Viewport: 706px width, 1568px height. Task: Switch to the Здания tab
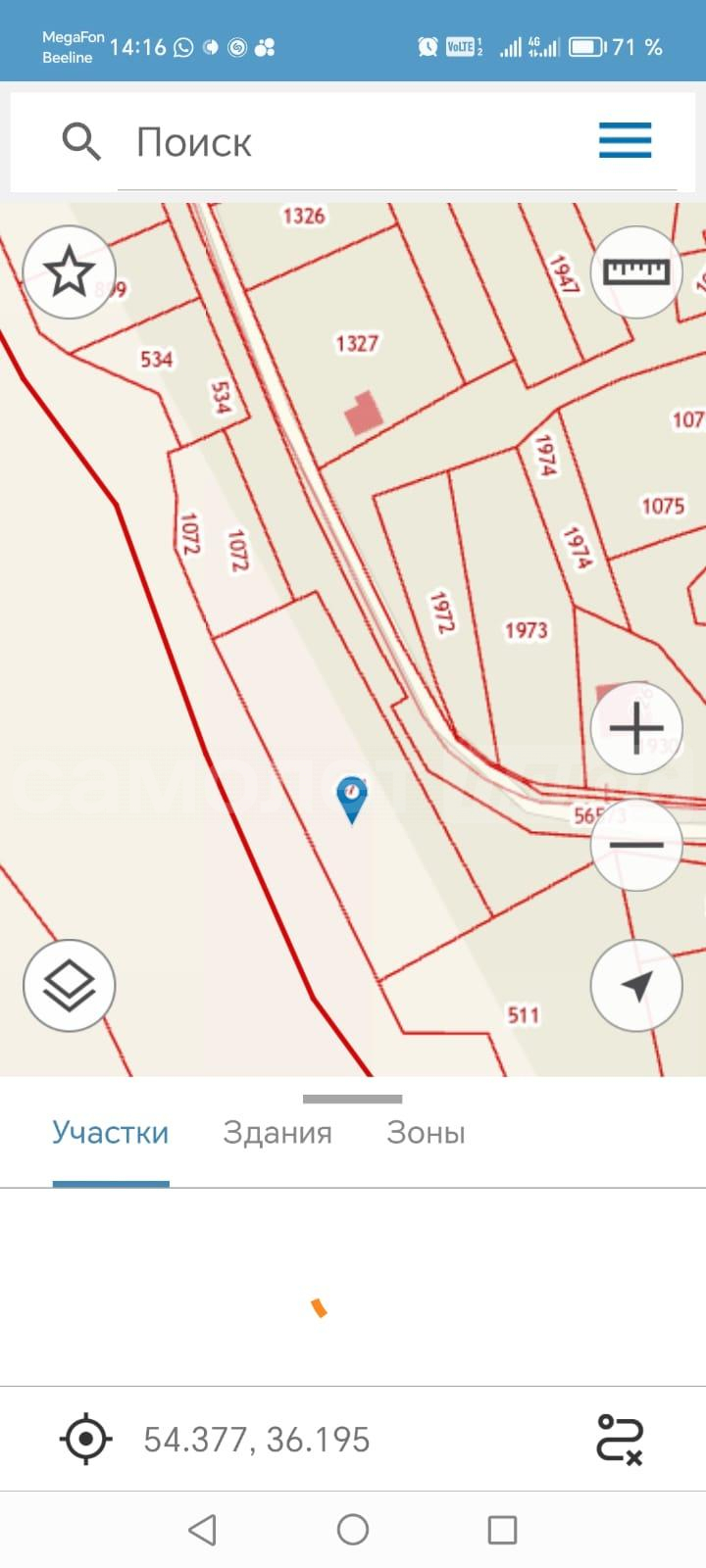tap(277, 1133)
